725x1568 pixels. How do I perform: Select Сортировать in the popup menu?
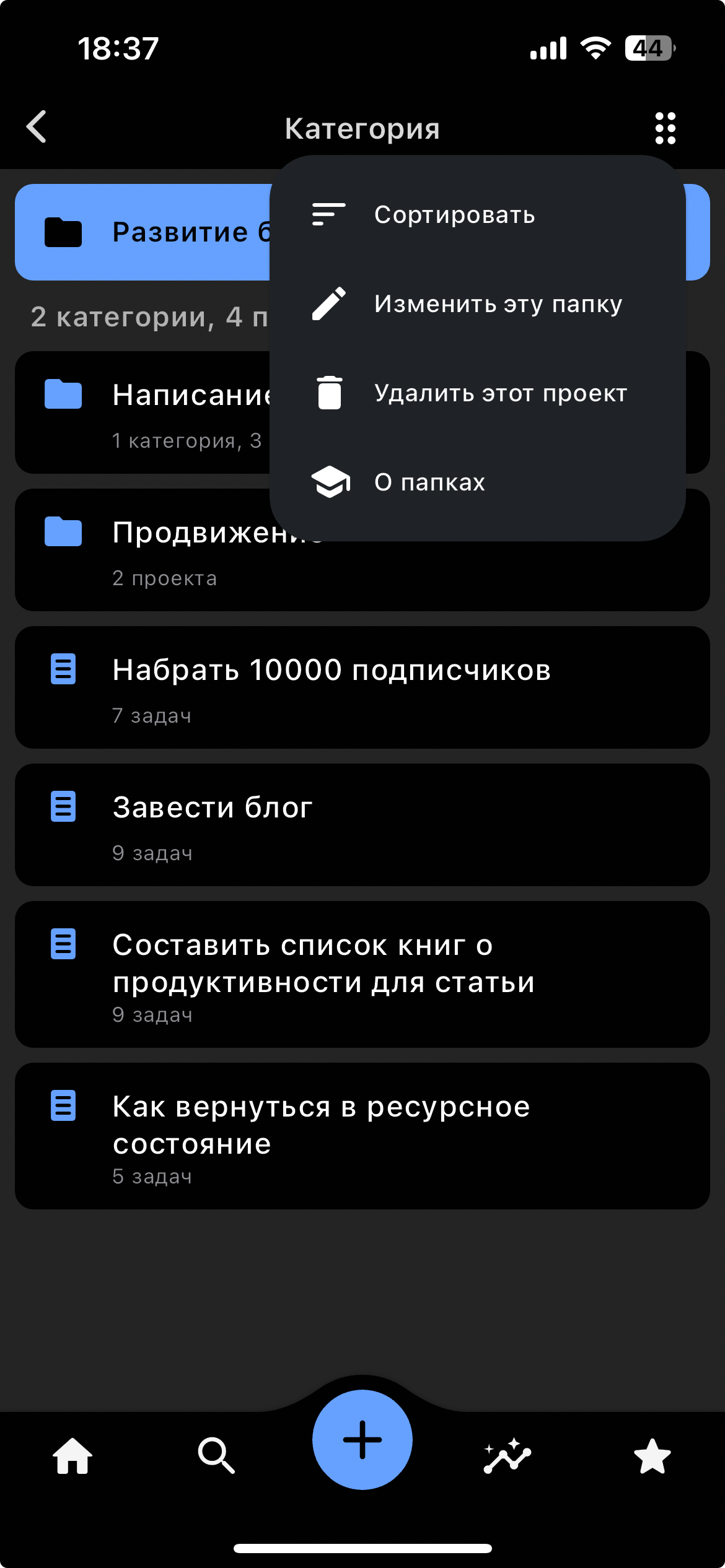click(x=454, y=215)
